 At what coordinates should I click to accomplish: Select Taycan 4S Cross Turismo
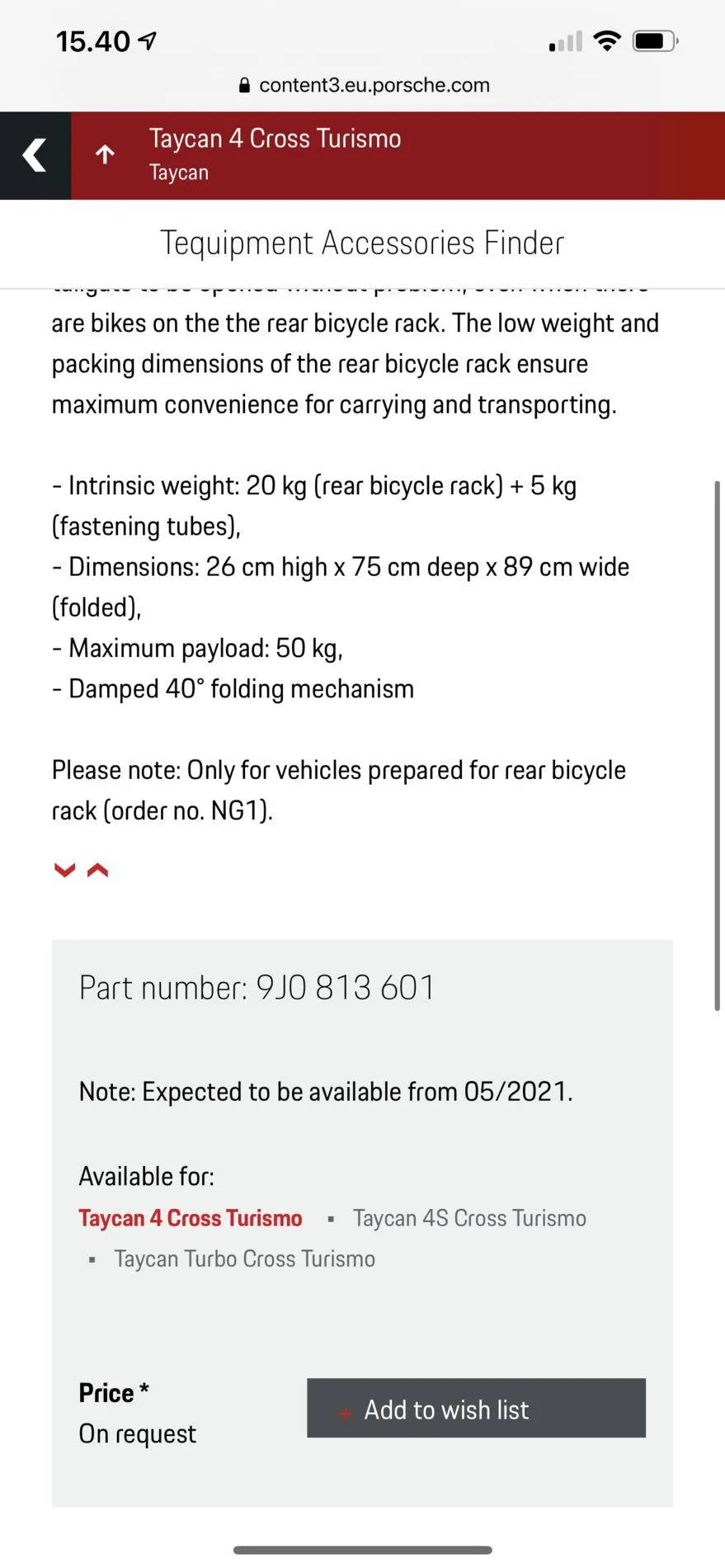[469, 1218]
